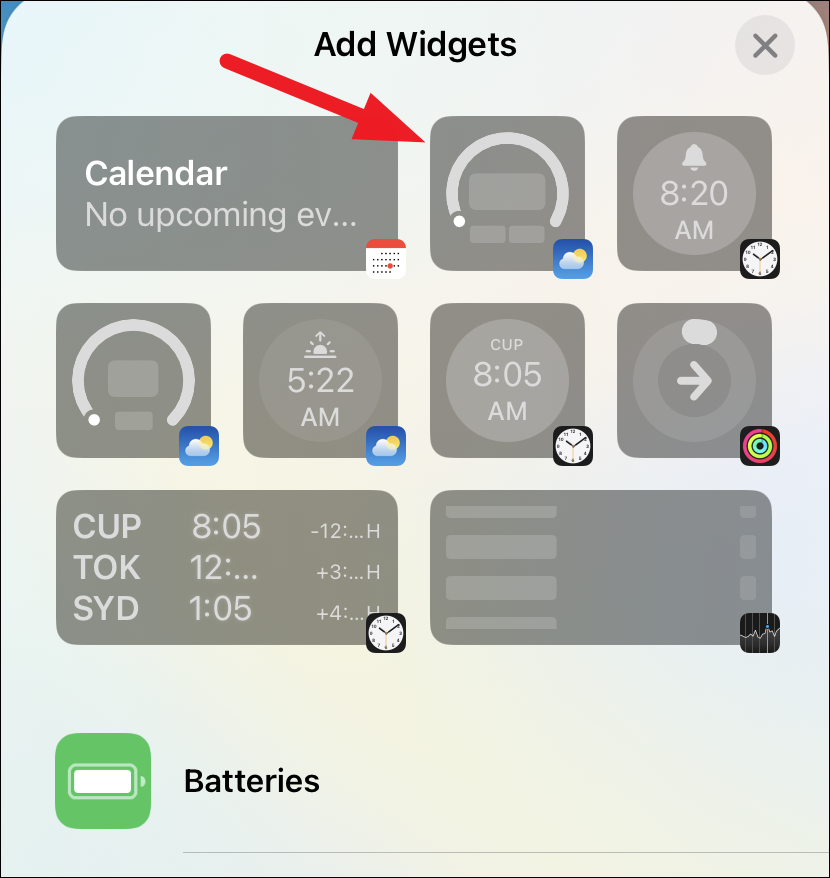This screenshot has height=878, width=830.
Task: Add the Calendar no upcoming events widget
Action: pyautogui.click(x=226, y=193)
